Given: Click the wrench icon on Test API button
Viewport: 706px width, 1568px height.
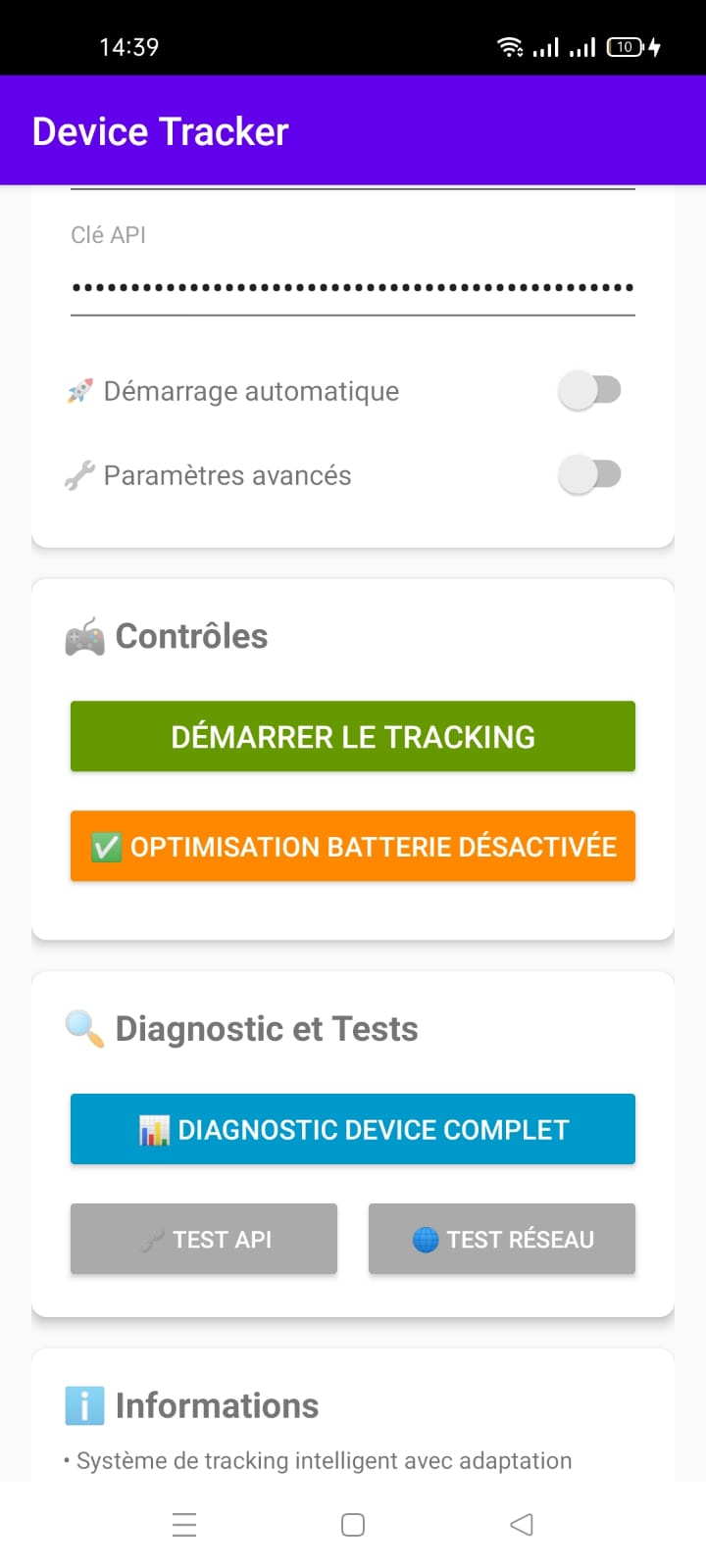Looking at the screenshot, I should [x=152, y=1239].
